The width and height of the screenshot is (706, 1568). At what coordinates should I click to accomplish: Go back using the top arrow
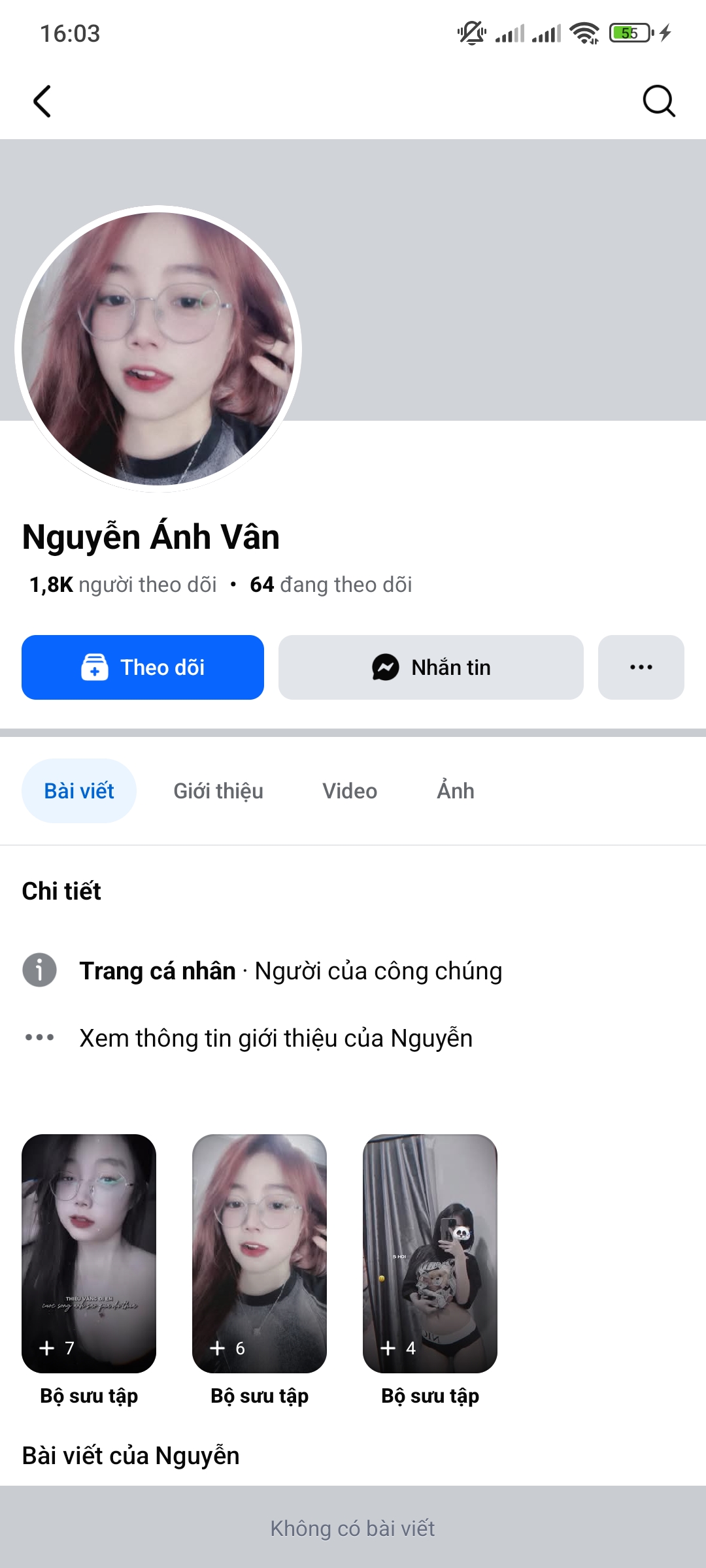[42, 101]
